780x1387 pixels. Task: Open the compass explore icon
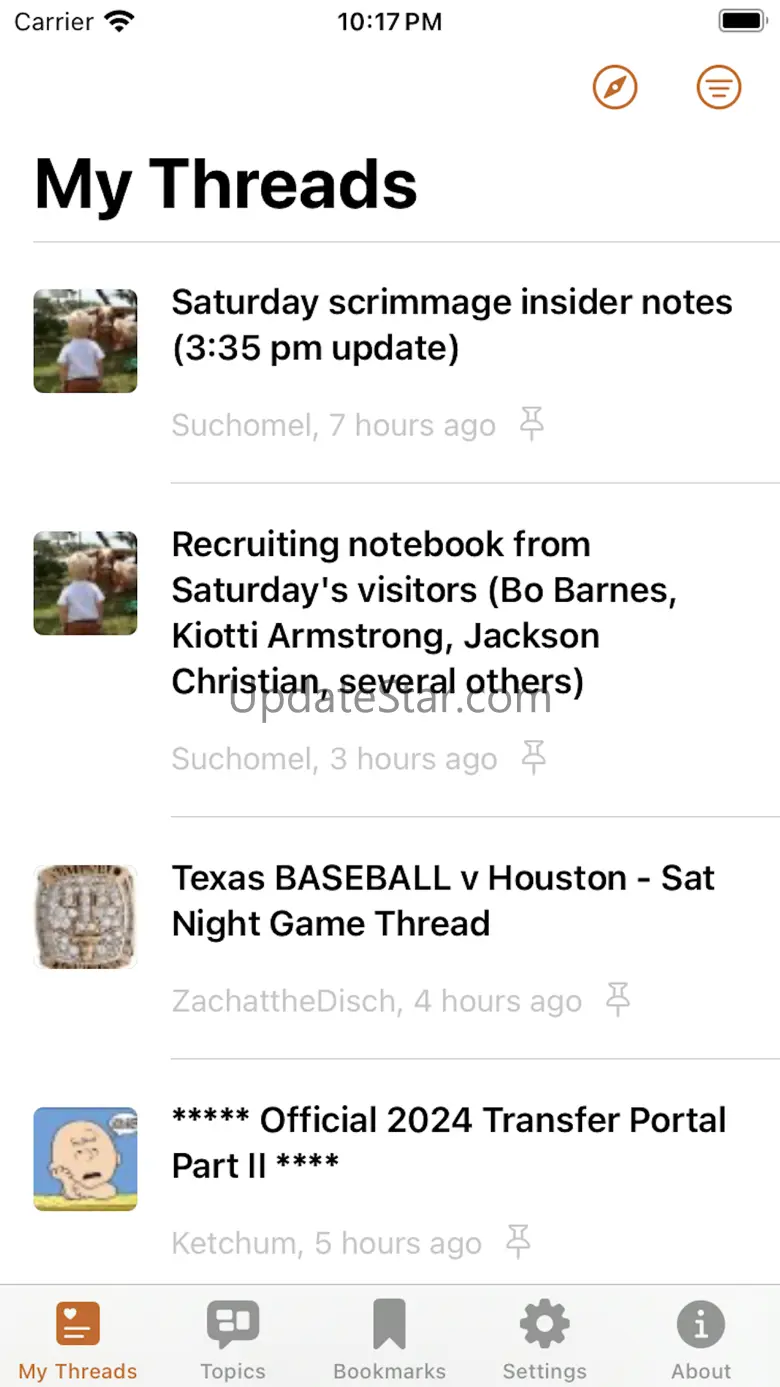tap(615, 88)
